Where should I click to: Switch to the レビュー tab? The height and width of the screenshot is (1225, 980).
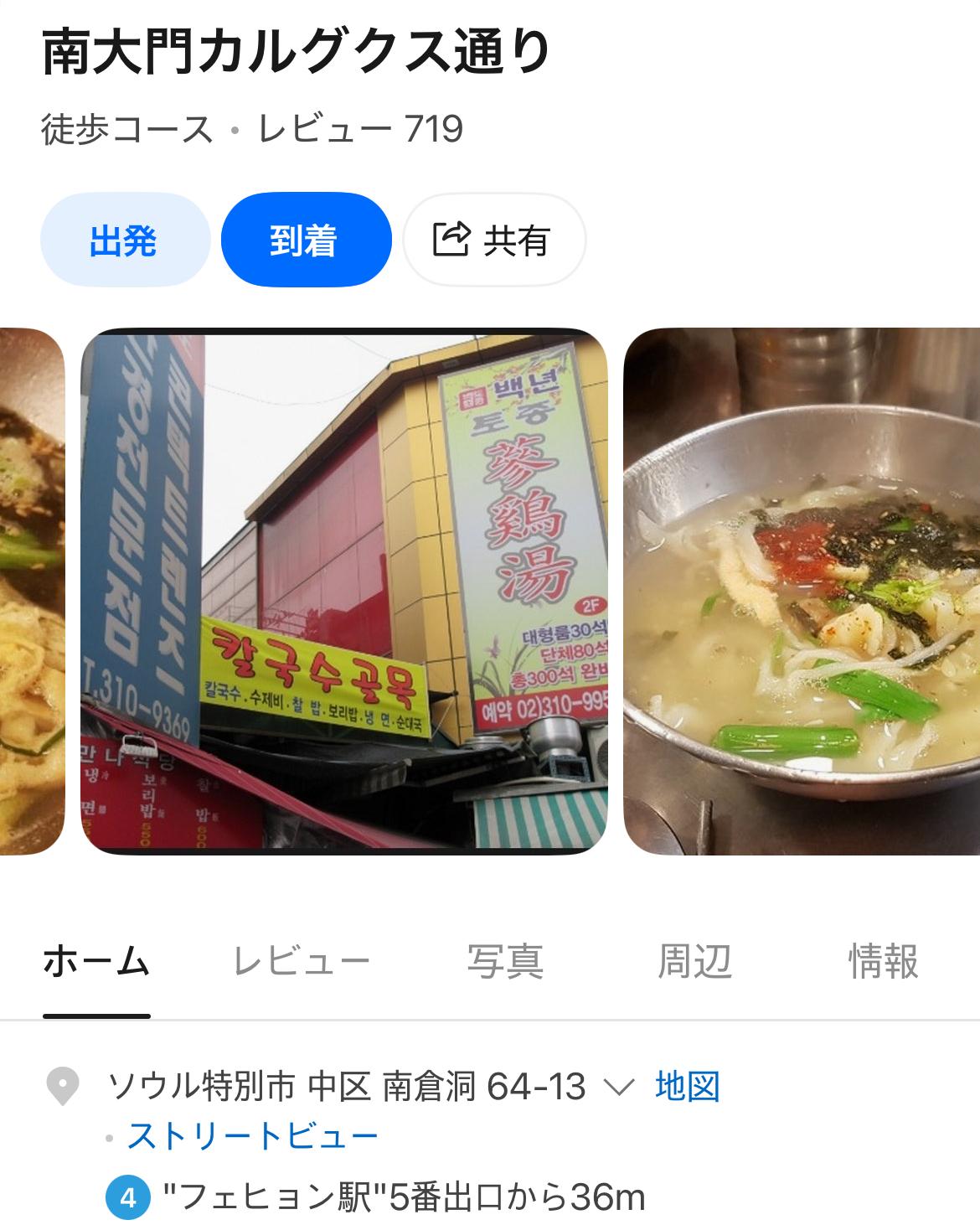pyautogui.click(x=301, y=961)
